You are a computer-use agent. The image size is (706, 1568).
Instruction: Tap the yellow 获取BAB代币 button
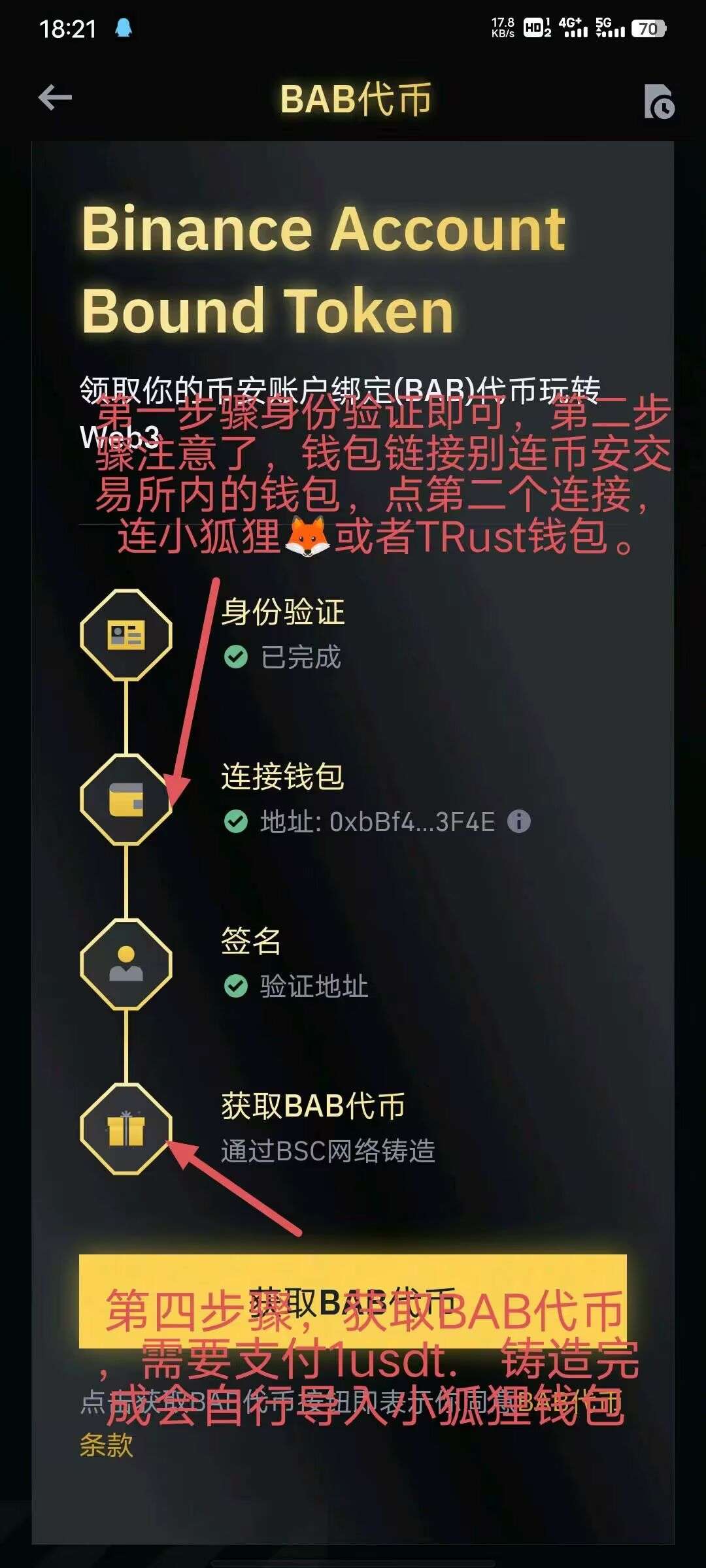[353, 1301]
